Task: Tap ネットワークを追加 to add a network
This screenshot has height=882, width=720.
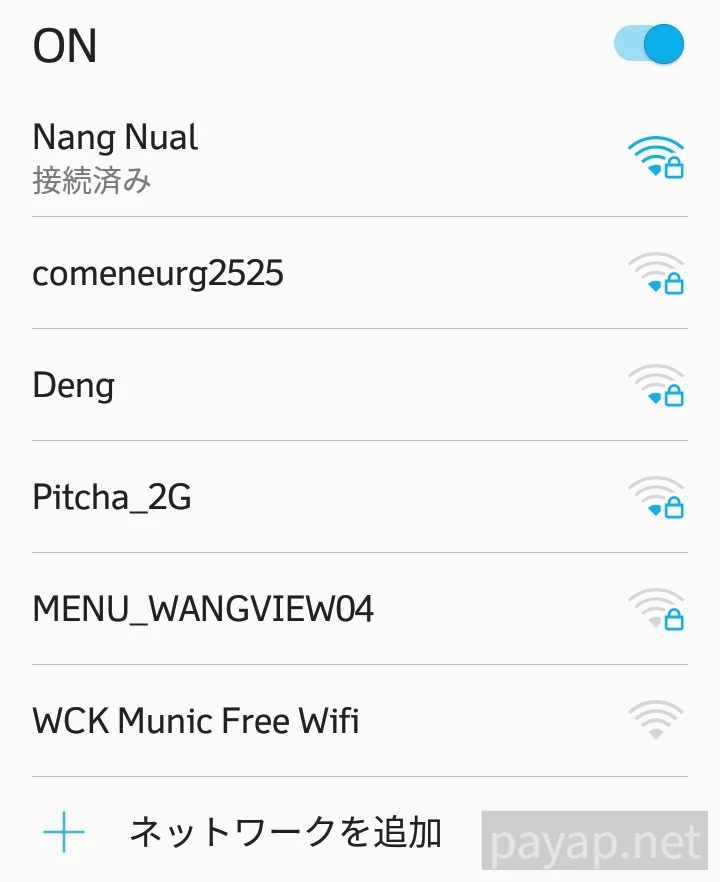Action: (287, 828)
